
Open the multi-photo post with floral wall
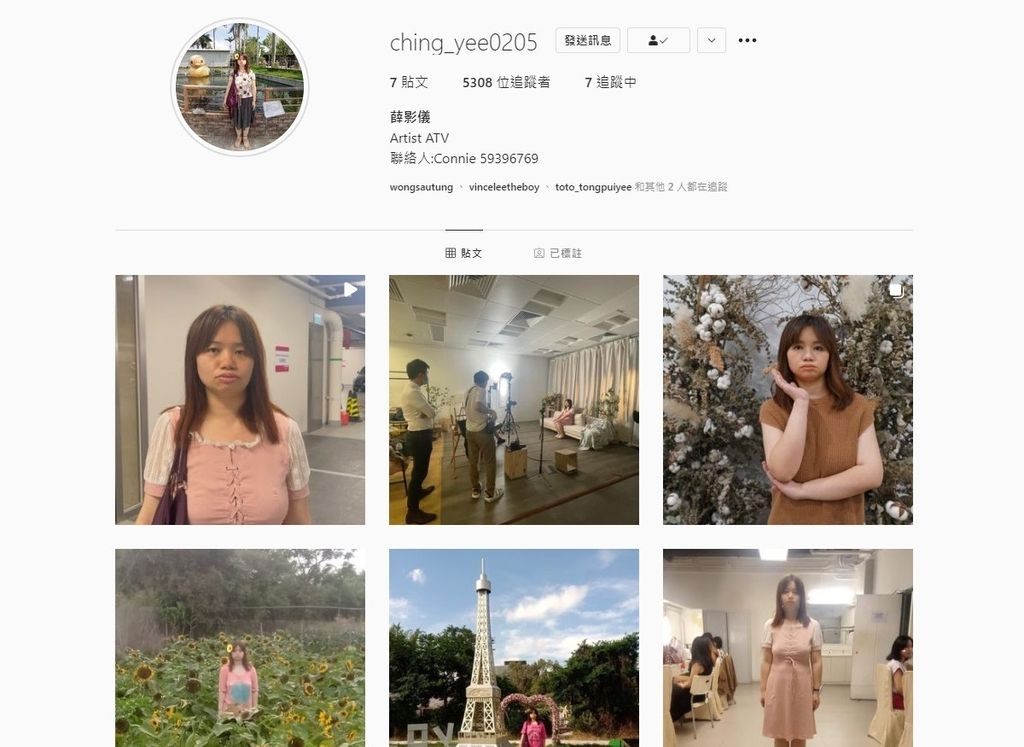click(x=788, y=400)
